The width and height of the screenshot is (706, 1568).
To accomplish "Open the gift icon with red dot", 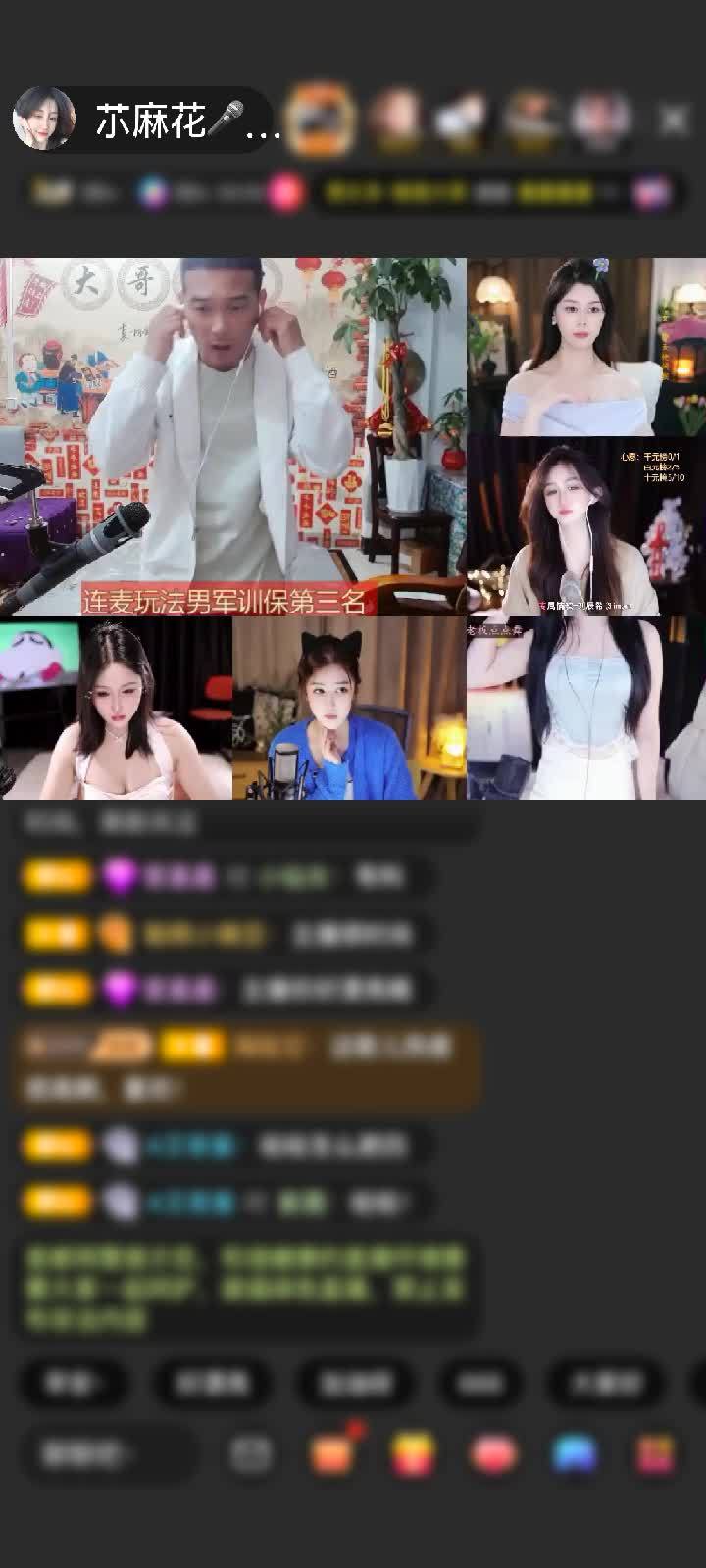I will pos(333,1453).
